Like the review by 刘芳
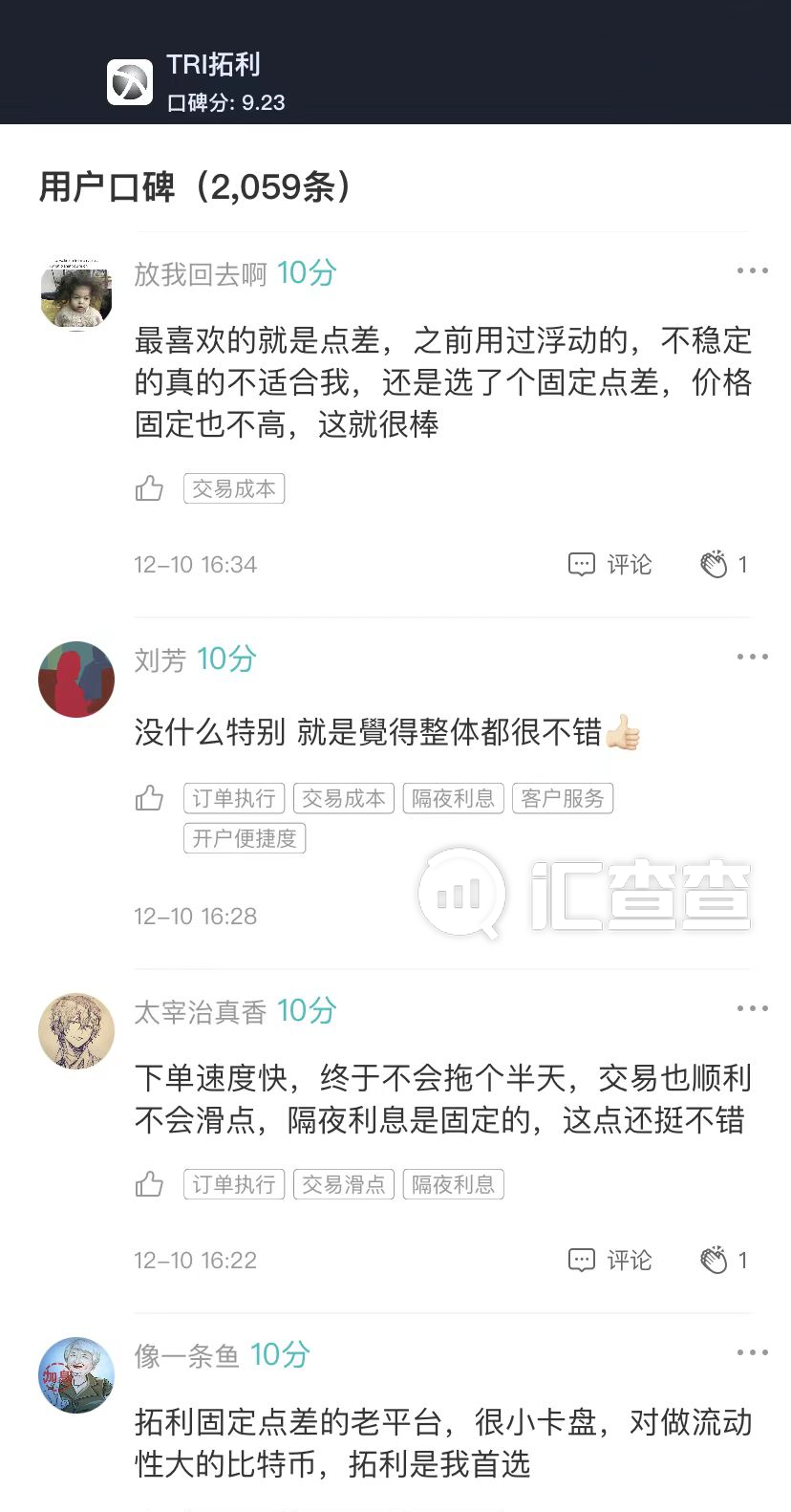The width and height of the screenshot is (791, 1512). [x=149, y=798]
